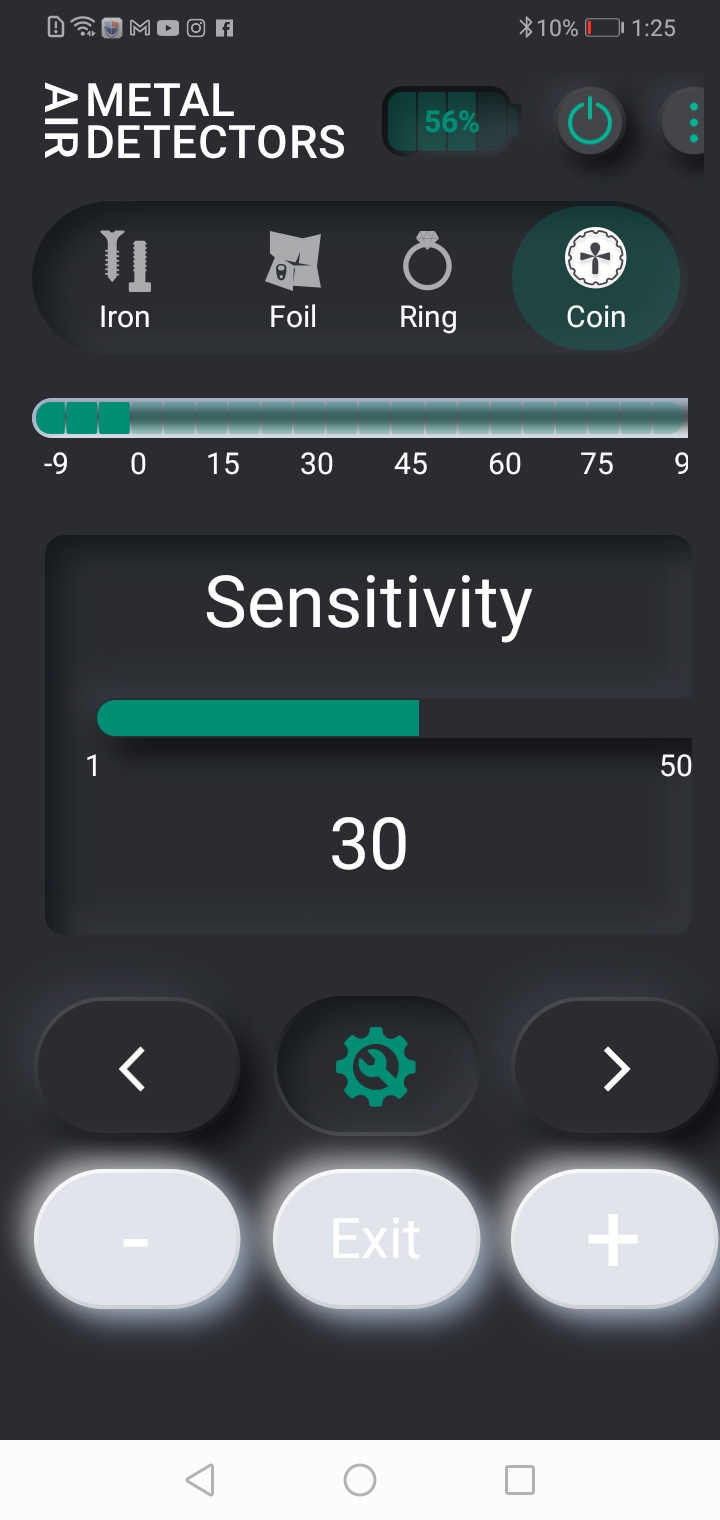Tap the system back button

tap(200, 1479)
